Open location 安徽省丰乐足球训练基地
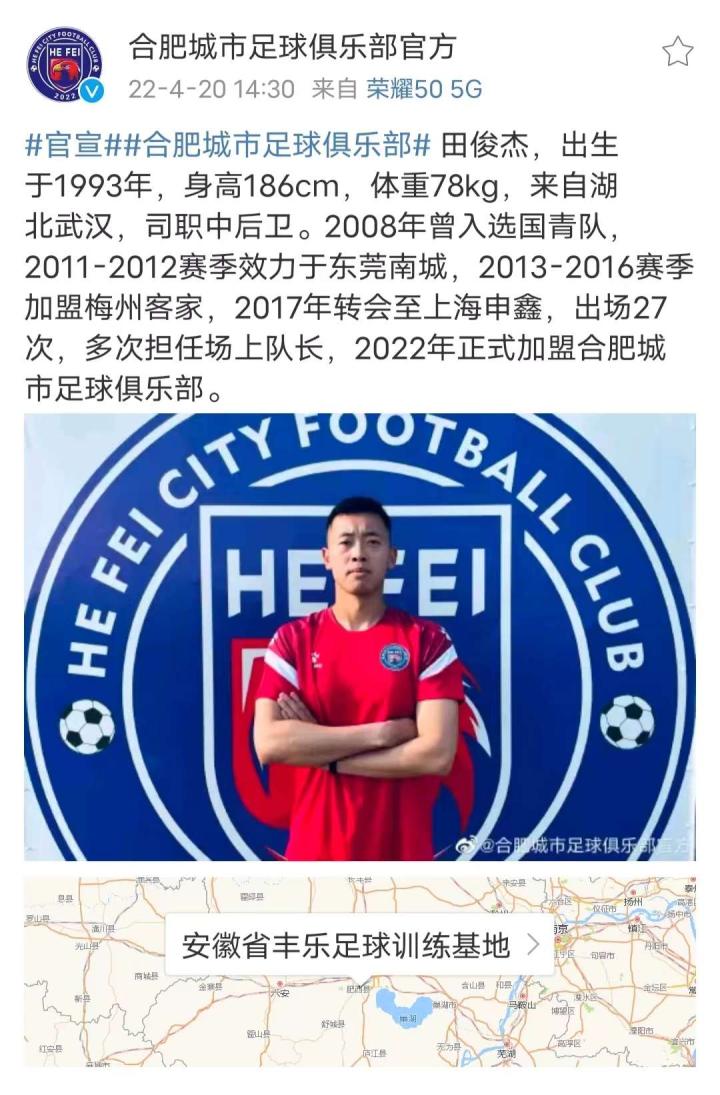Viewport: 720px width, 1095px height. (360, 945)
